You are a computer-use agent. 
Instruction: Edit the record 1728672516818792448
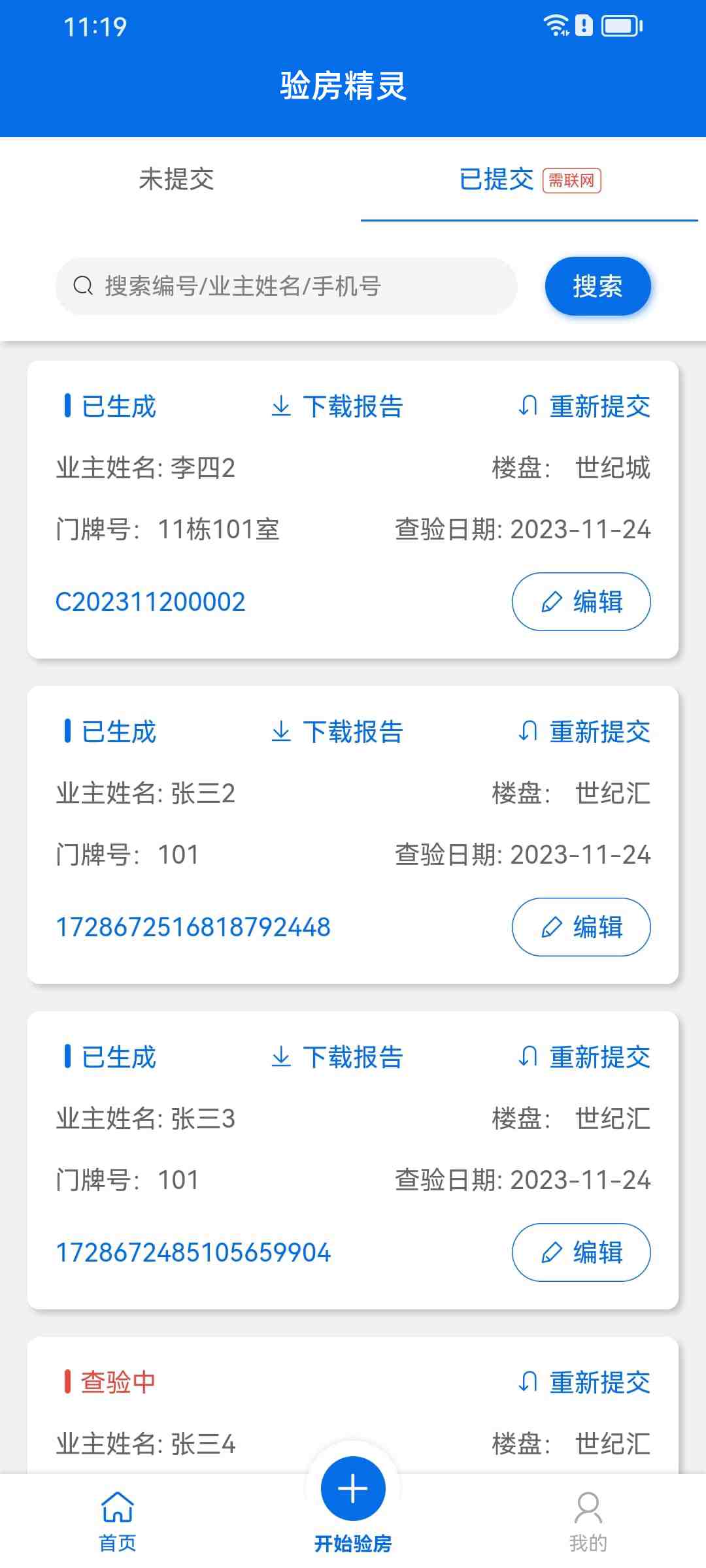point(581,927)
